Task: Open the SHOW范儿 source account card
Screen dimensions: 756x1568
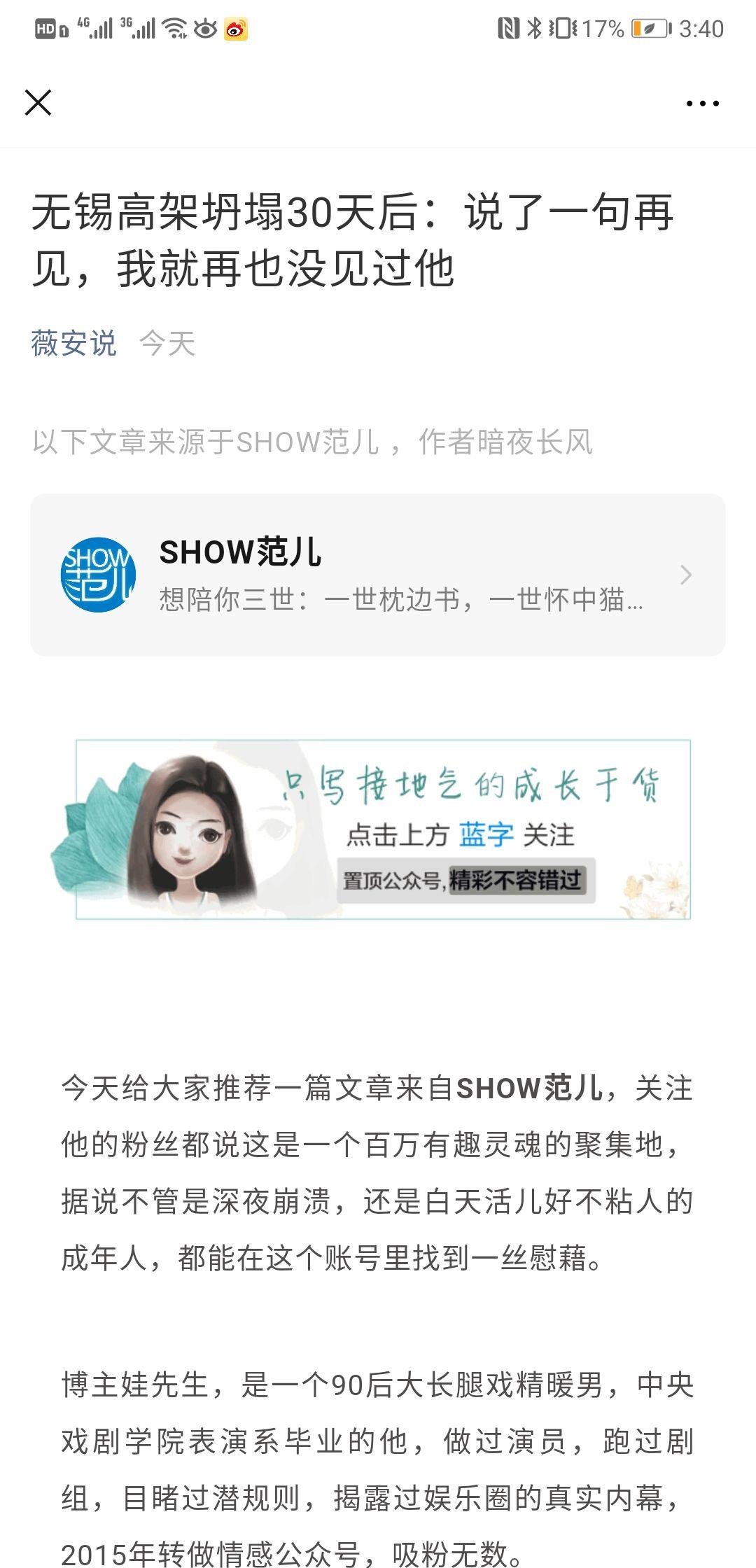Action: pos(377,575)
